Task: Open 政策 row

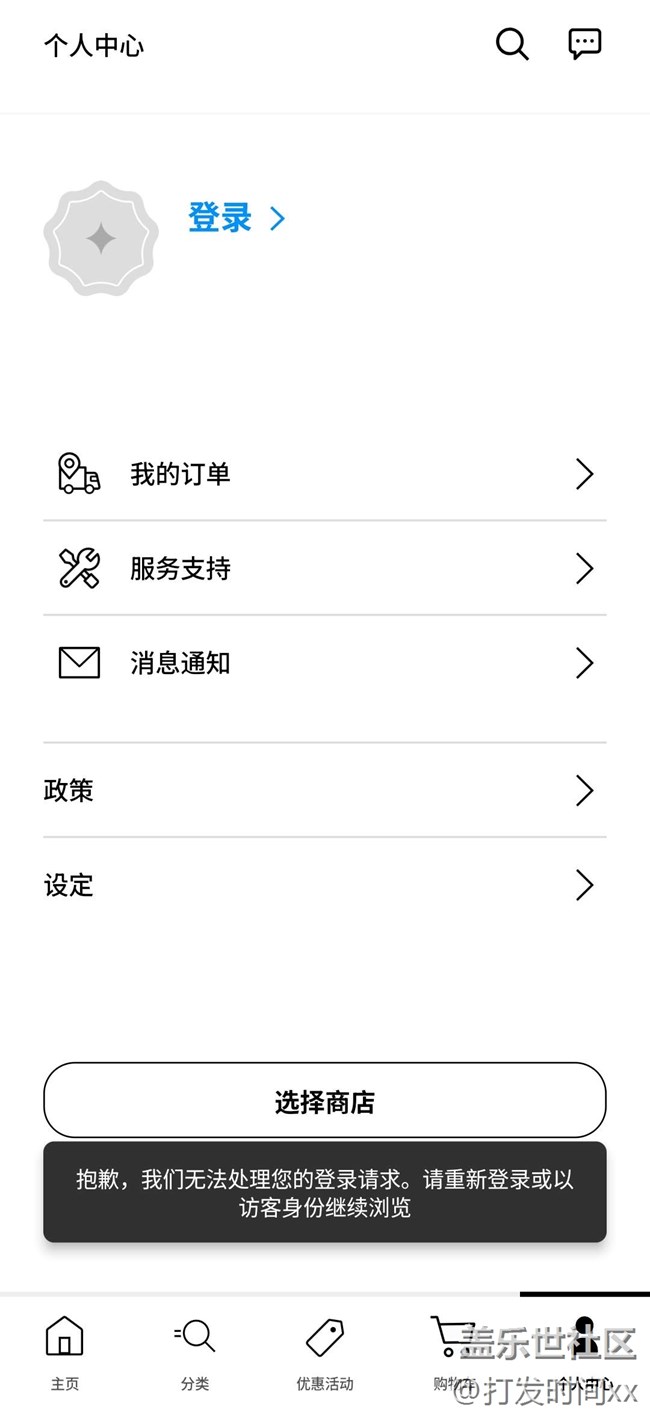Action: pyautogui.click(x=325, y=791)
